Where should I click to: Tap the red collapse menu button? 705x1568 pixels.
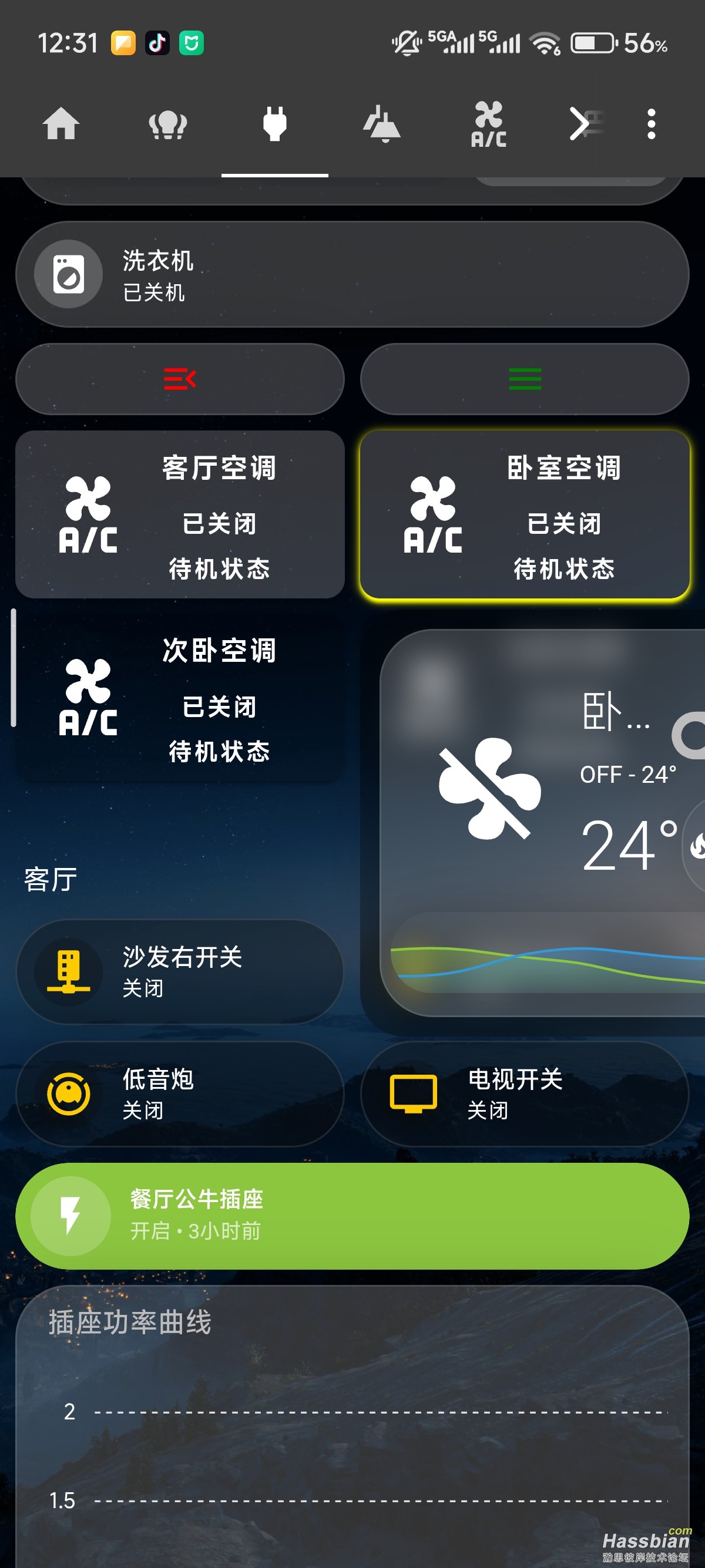180,379
